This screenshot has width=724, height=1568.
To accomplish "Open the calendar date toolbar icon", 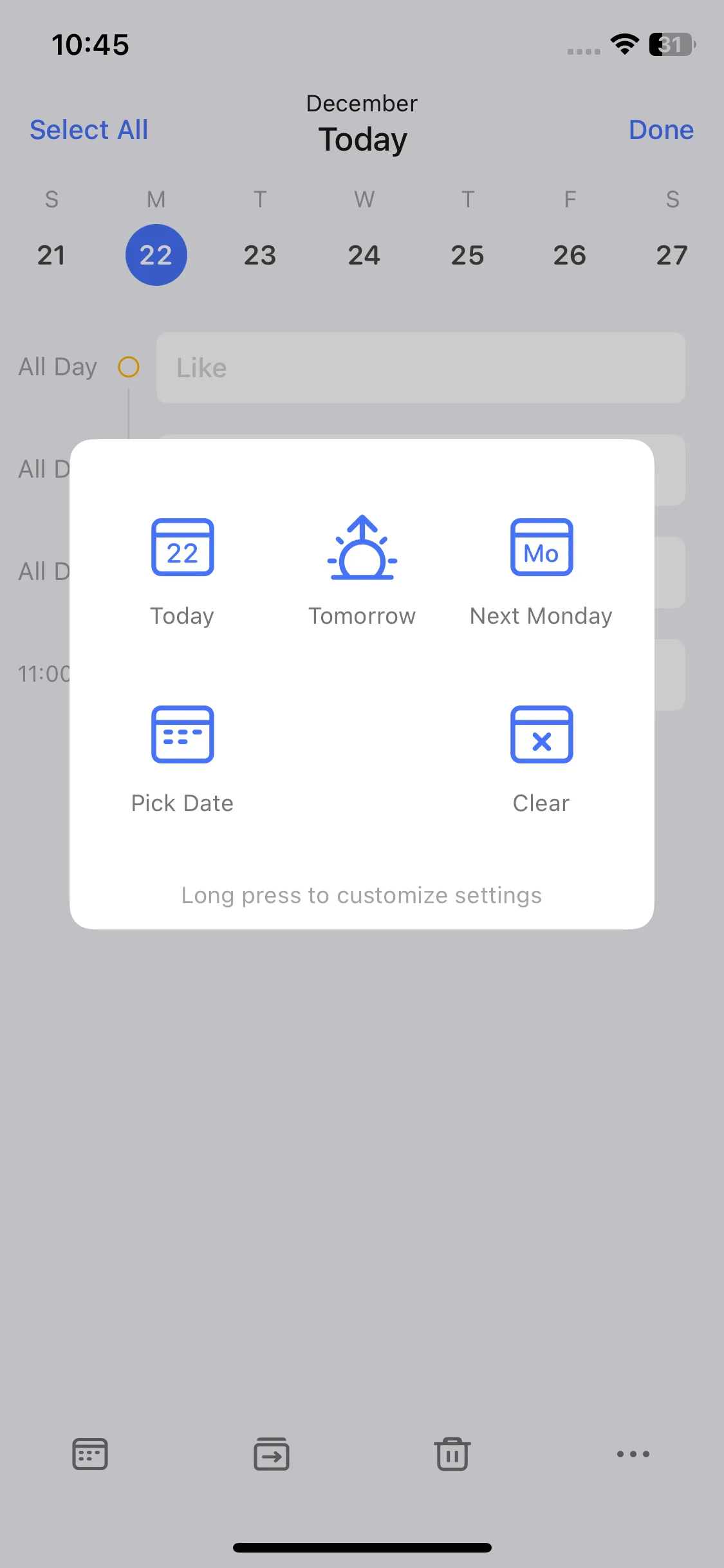I will [x=90, y=1454].
